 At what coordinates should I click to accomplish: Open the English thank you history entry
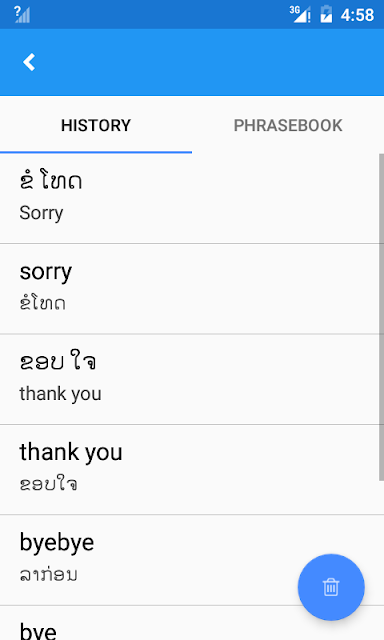coord(190,469)
